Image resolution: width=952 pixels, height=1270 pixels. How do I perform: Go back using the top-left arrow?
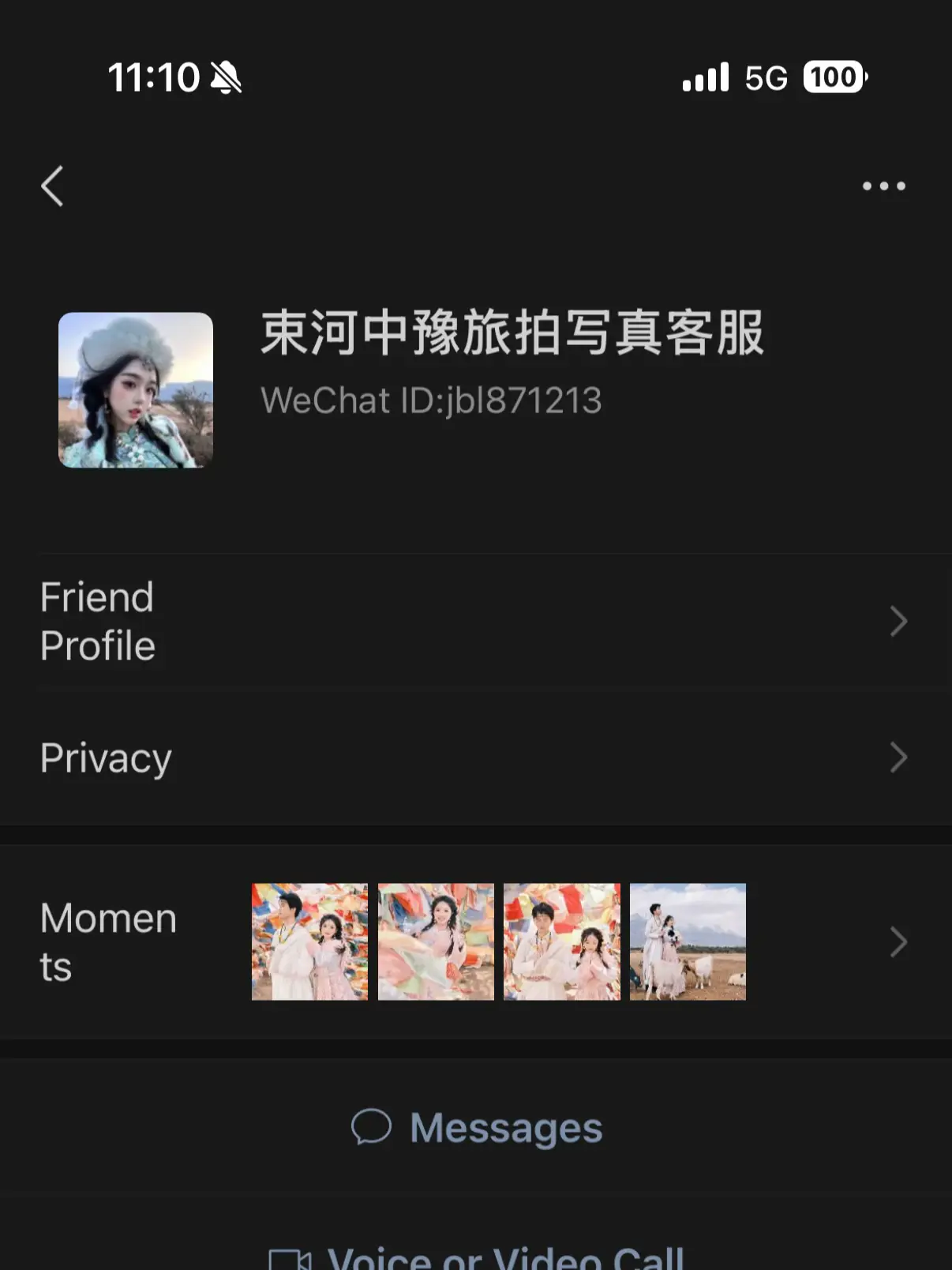tap(52, 186)
